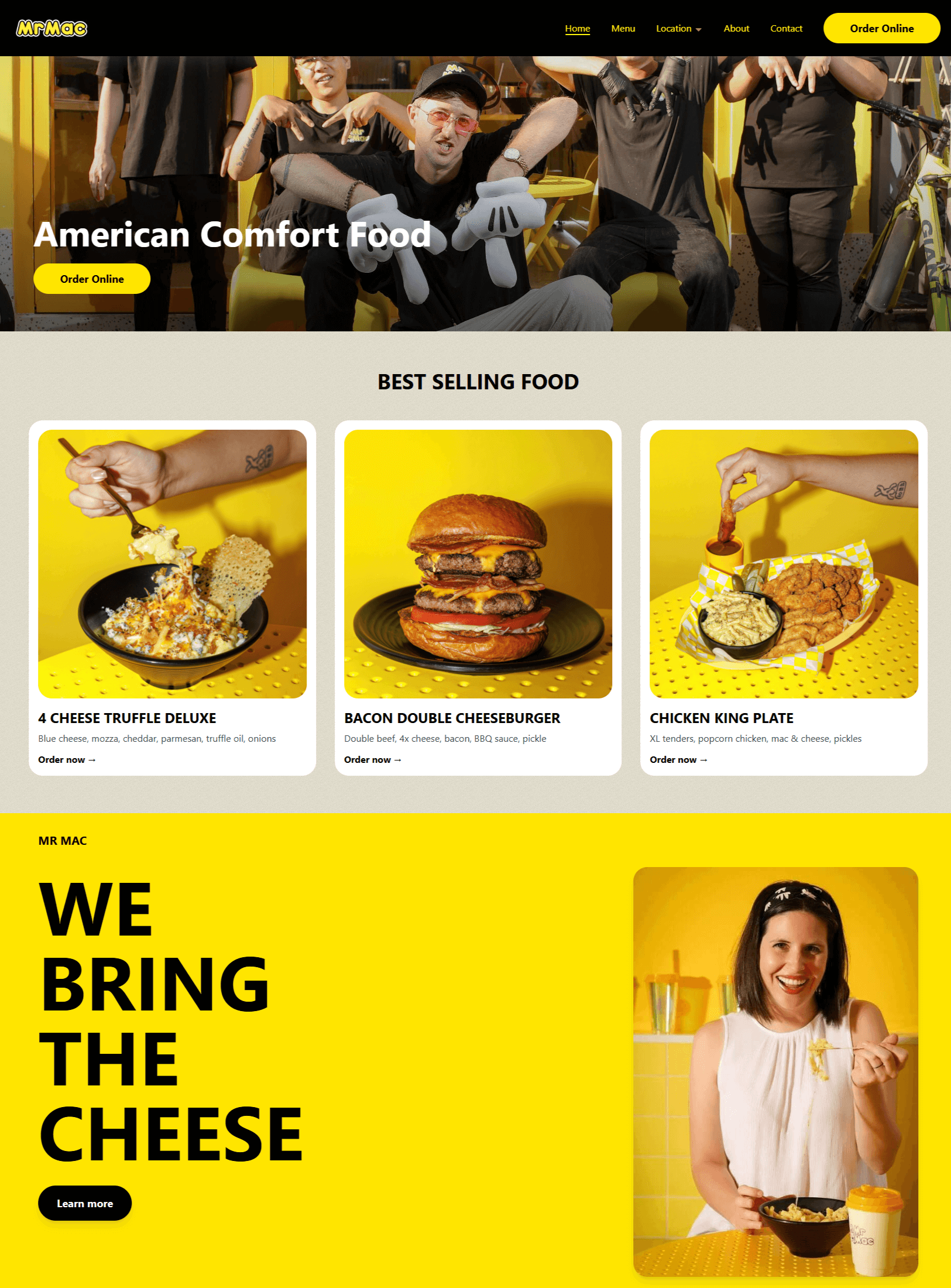Open the Bacon Double Cheeseburger card
951x1288 pixels.
(x=478, y=563)
